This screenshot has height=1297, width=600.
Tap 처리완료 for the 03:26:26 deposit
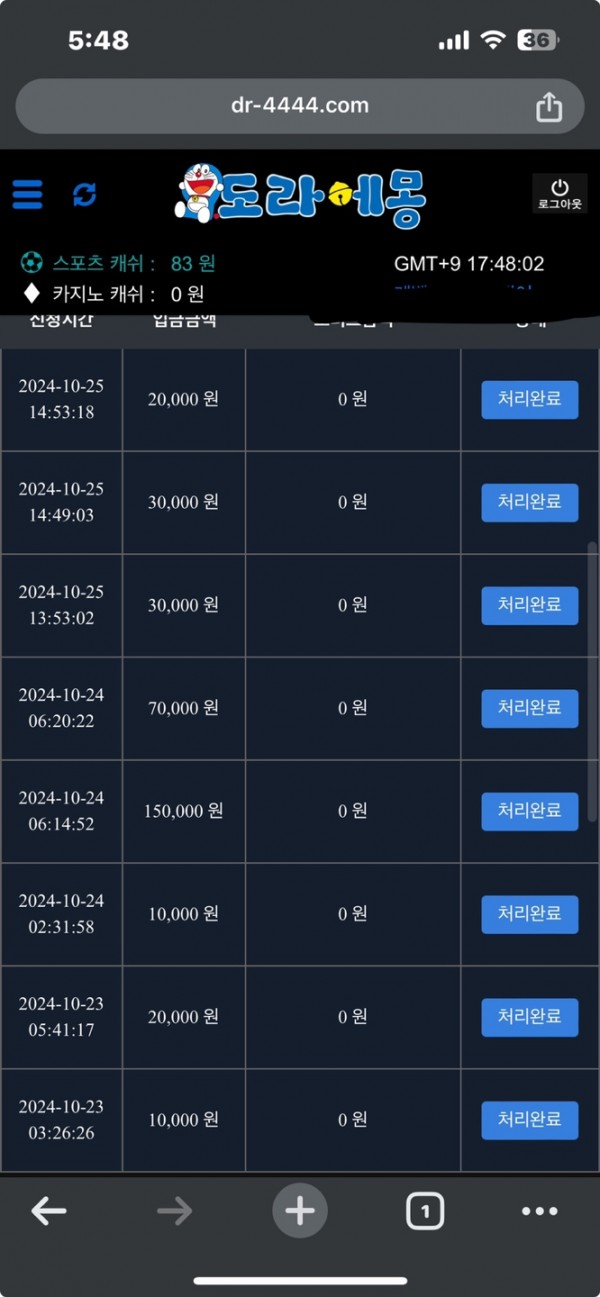tap(529, 1120)
